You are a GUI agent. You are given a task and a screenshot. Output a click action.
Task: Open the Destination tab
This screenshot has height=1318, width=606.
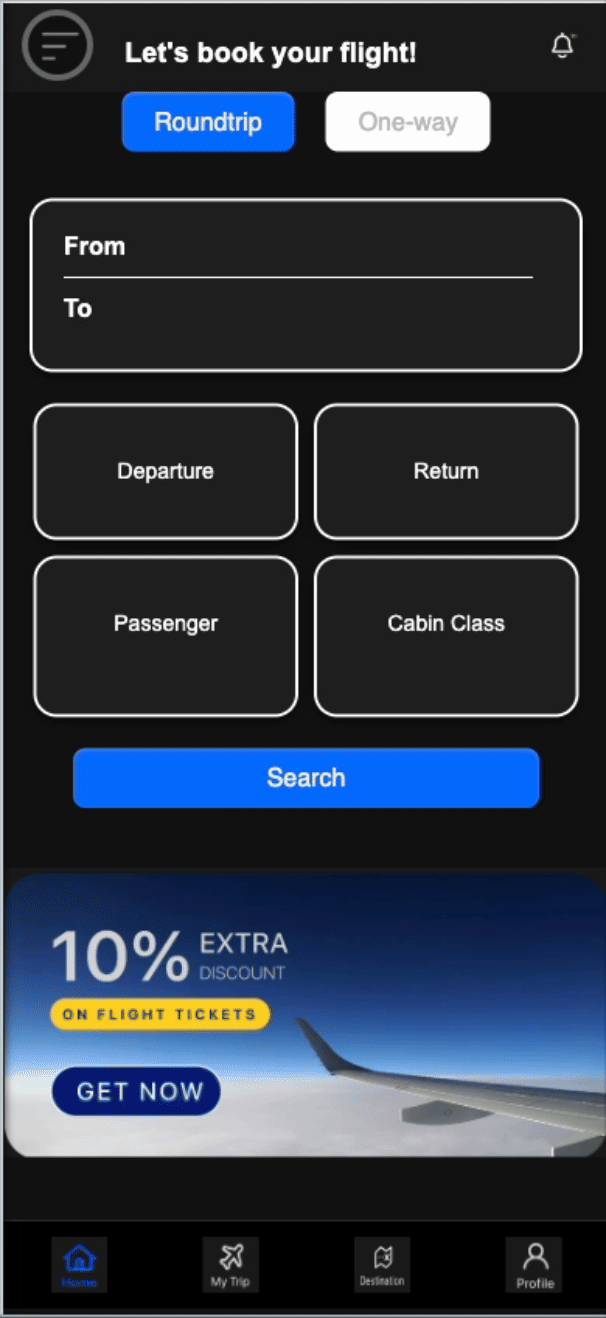382,1264
